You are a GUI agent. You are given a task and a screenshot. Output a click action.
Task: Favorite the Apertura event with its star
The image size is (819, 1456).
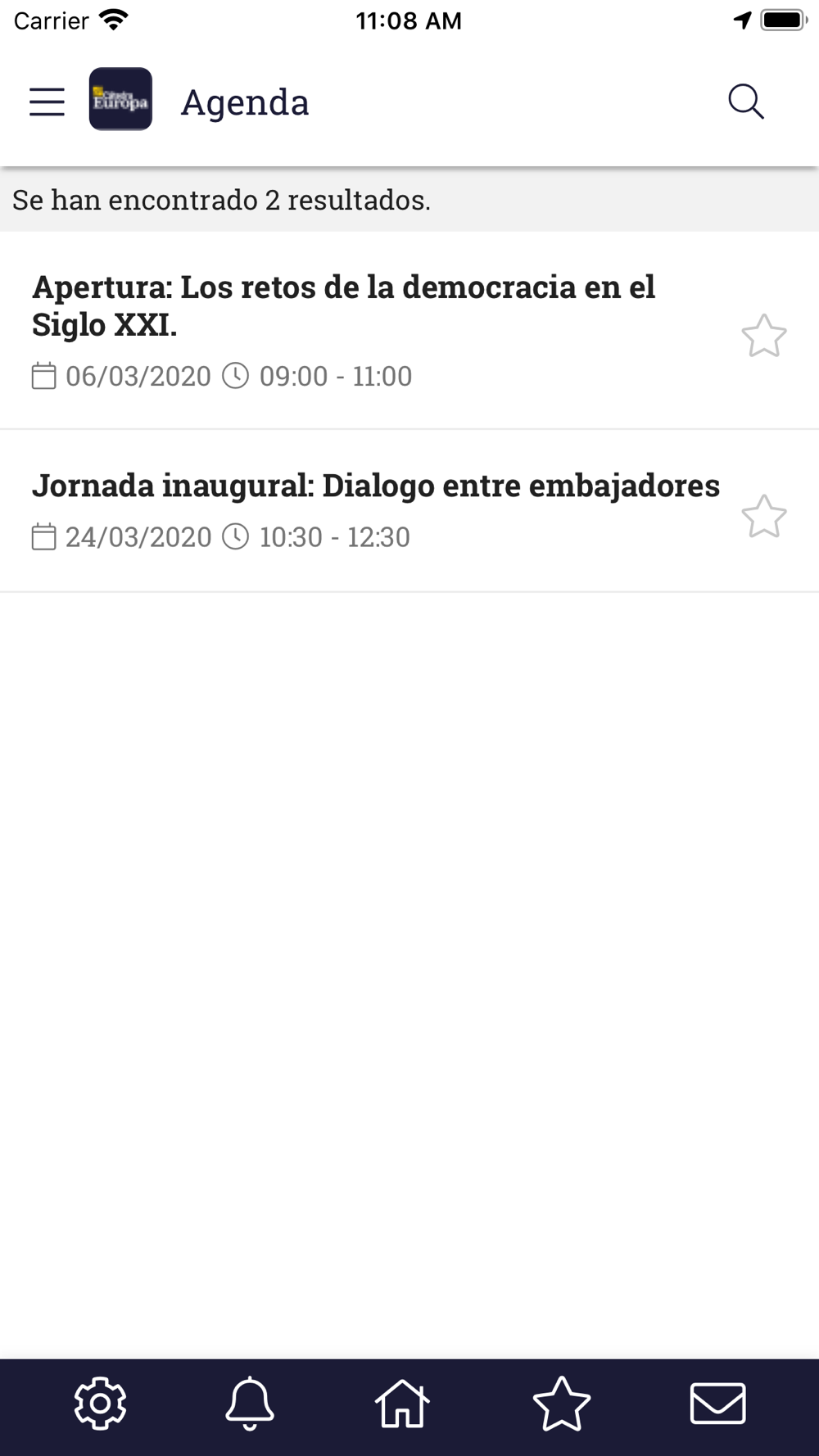[764, 336]
